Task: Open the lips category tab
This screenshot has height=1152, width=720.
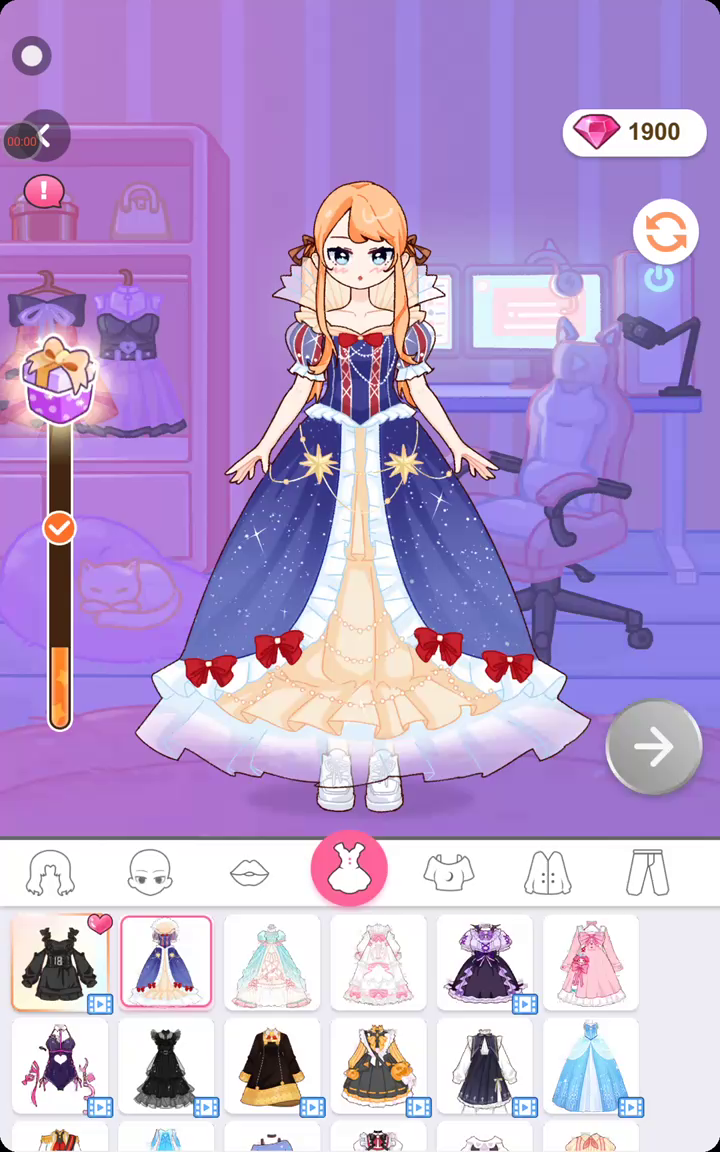Action: 250,872
